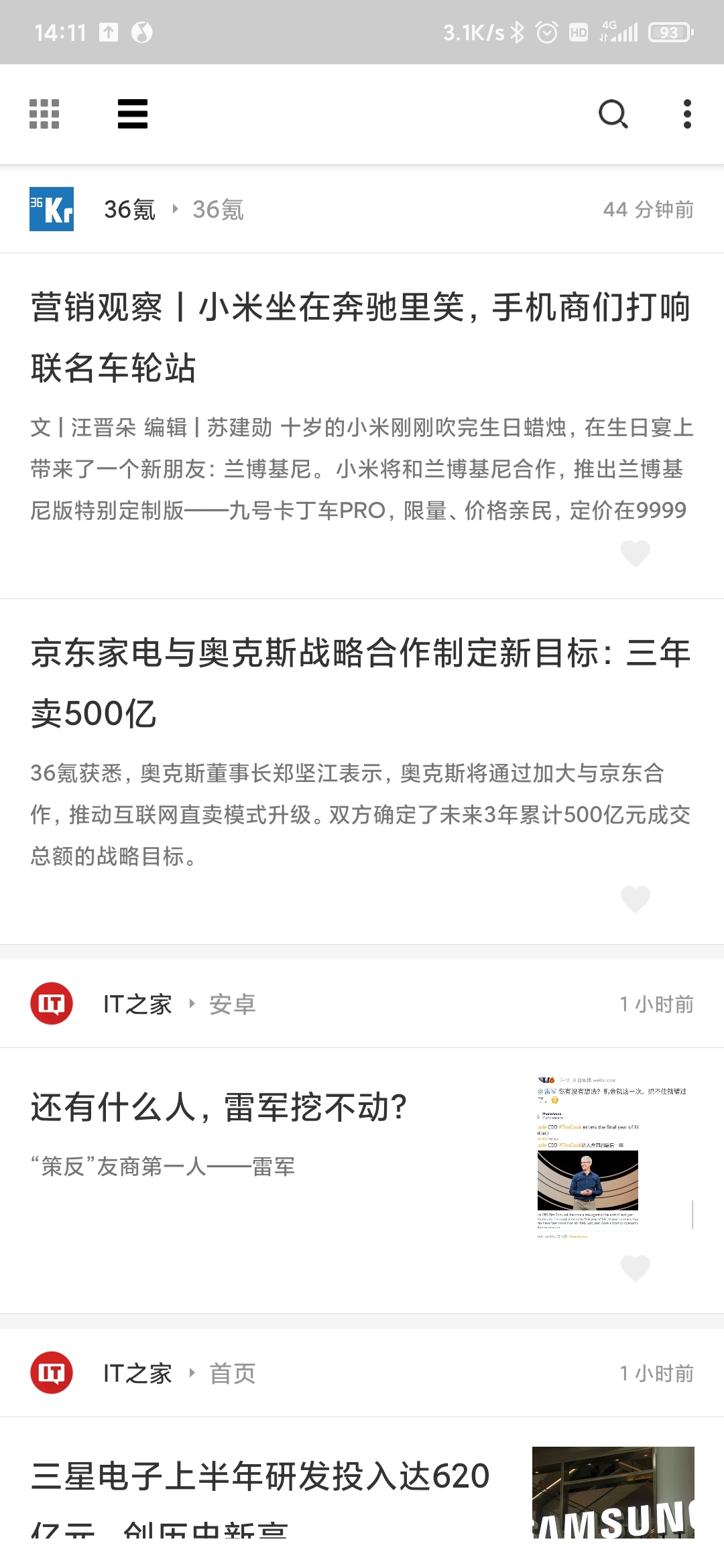This screenshot has height=1568, width=724.
Task: Like the 营销观察 小米 article
Action: (x=635, y=553)
